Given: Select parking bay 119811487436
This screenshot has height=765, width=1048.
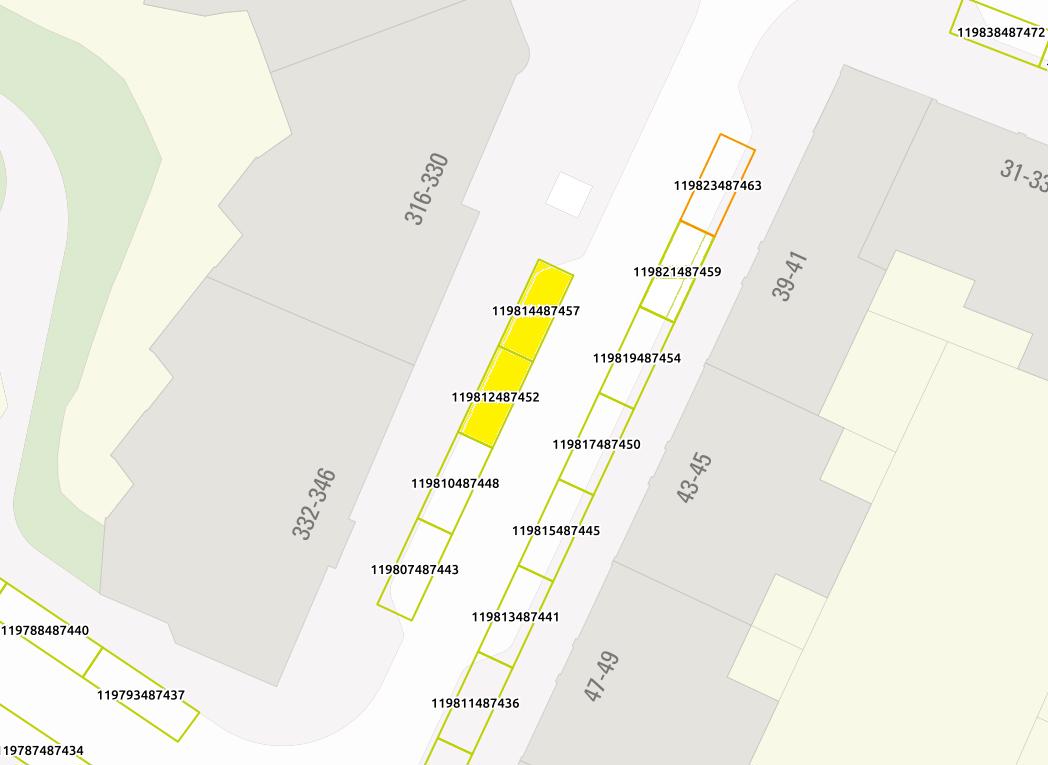Looking at the screenshot, I should point(475,703).
